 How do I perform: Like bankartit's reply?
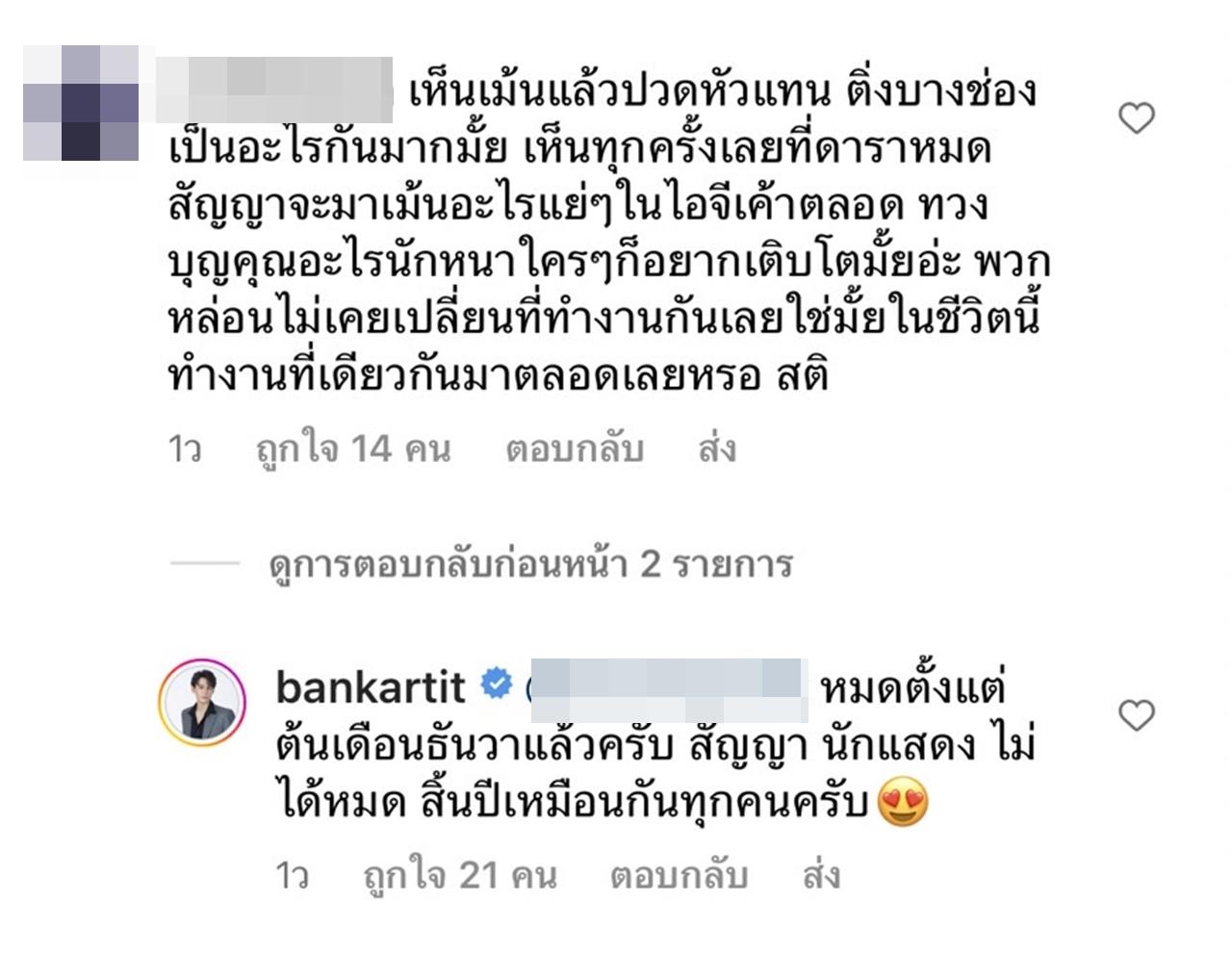[1136, 716]
